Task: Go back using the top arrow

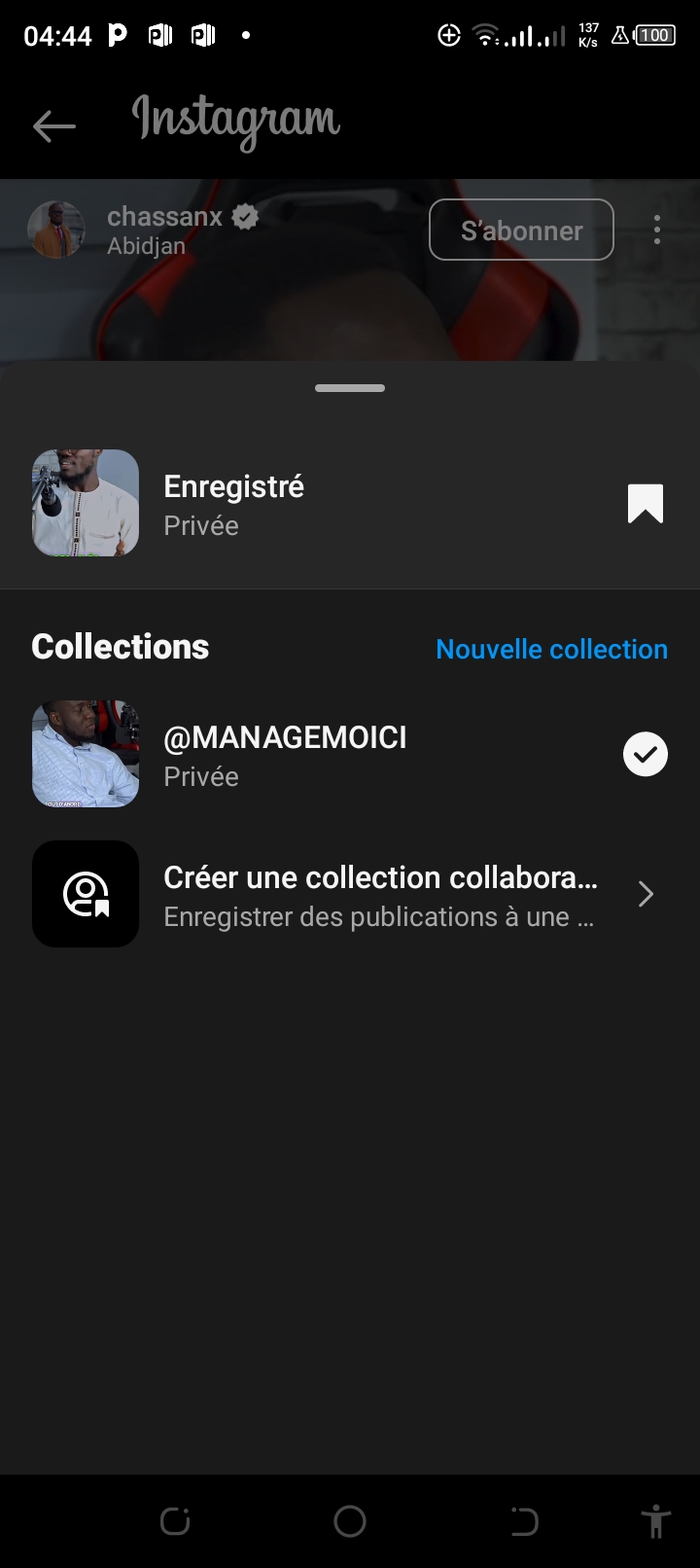Action: click(53, 125)
